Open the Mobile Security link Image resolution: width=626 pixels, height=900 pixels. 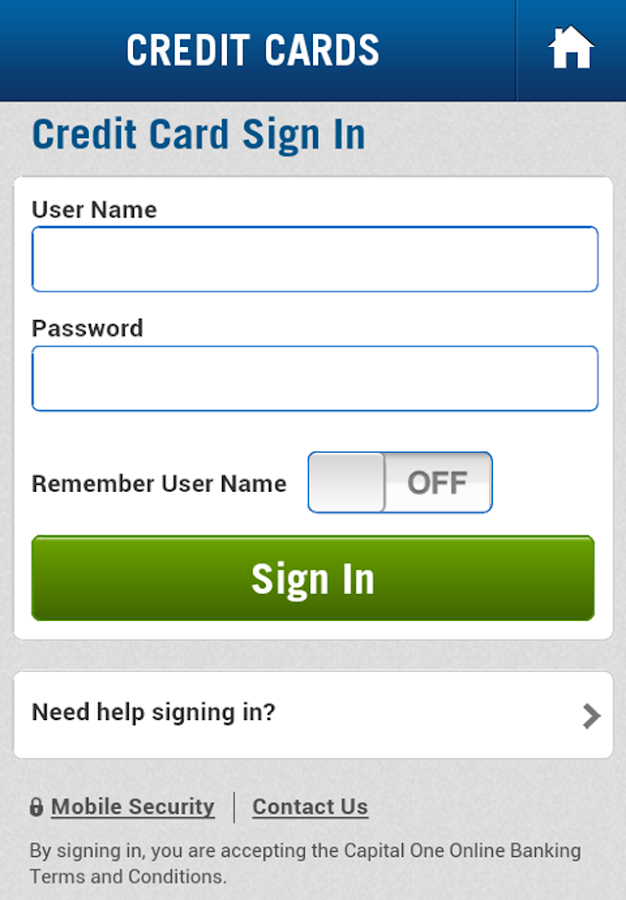pyautogui.click(x=132, y=807)
